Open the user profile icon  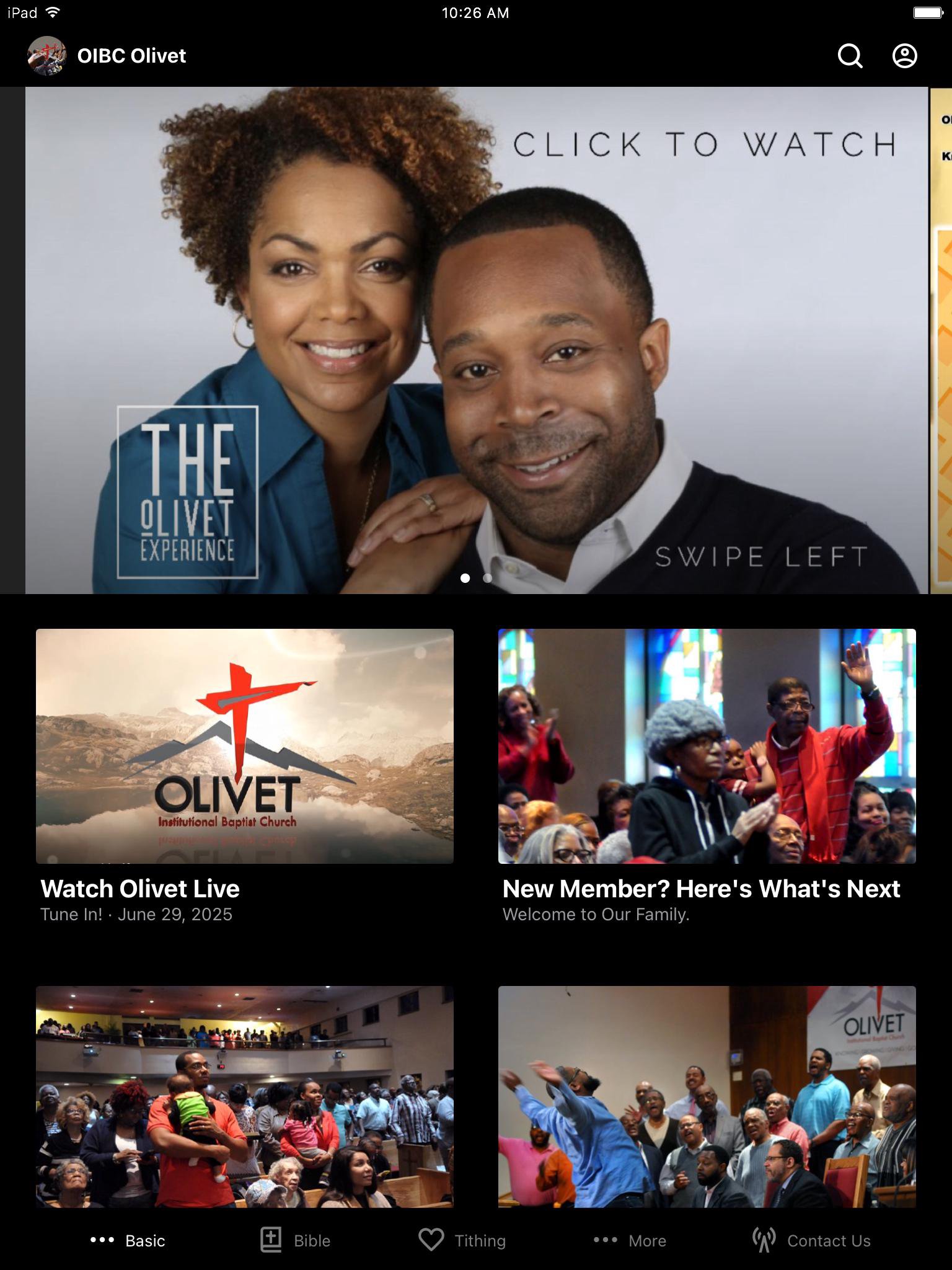pos(904,56)
